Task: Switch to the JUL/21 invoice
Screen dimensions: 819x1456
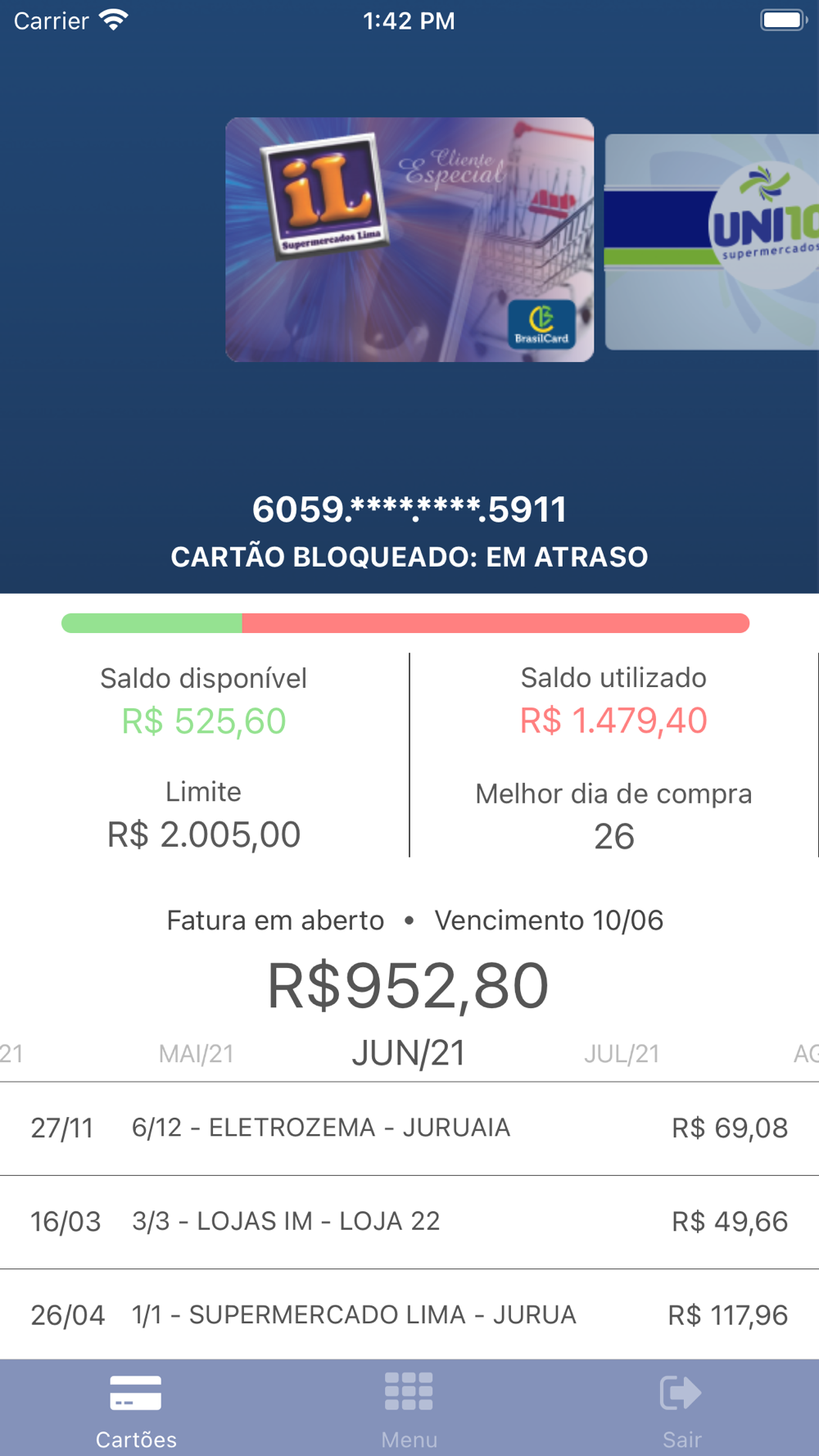Action: (622, 1054)
